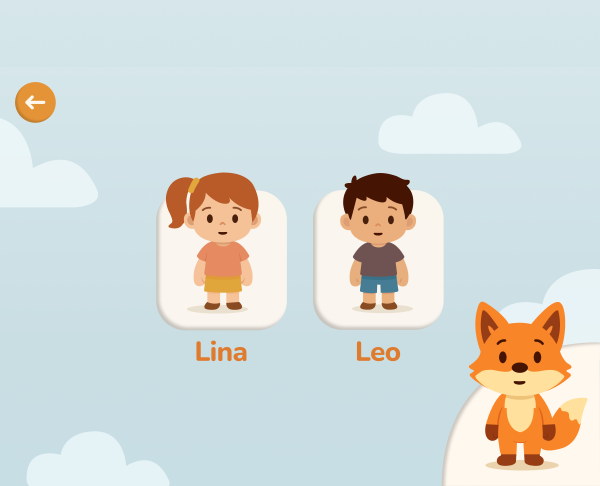Image resolution: width=600 pixels, height=486 pixels.
Task: Choose the Leo character card
Action: click(379, 258)
